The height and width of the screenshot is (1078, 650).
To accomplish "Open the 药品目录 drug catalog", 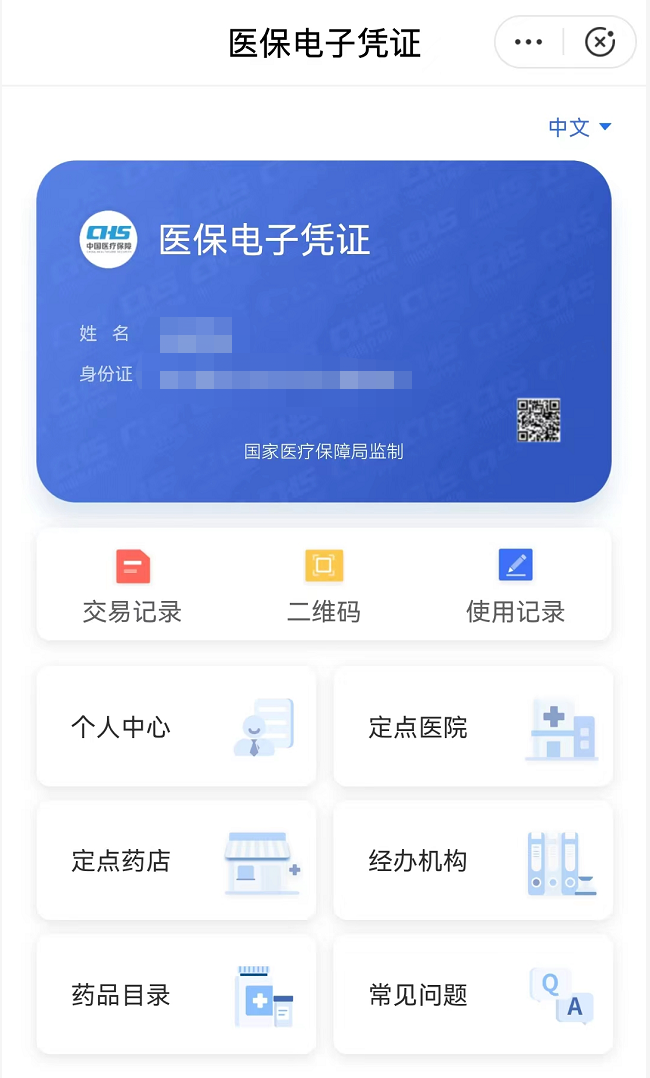I will pos(176,995).
